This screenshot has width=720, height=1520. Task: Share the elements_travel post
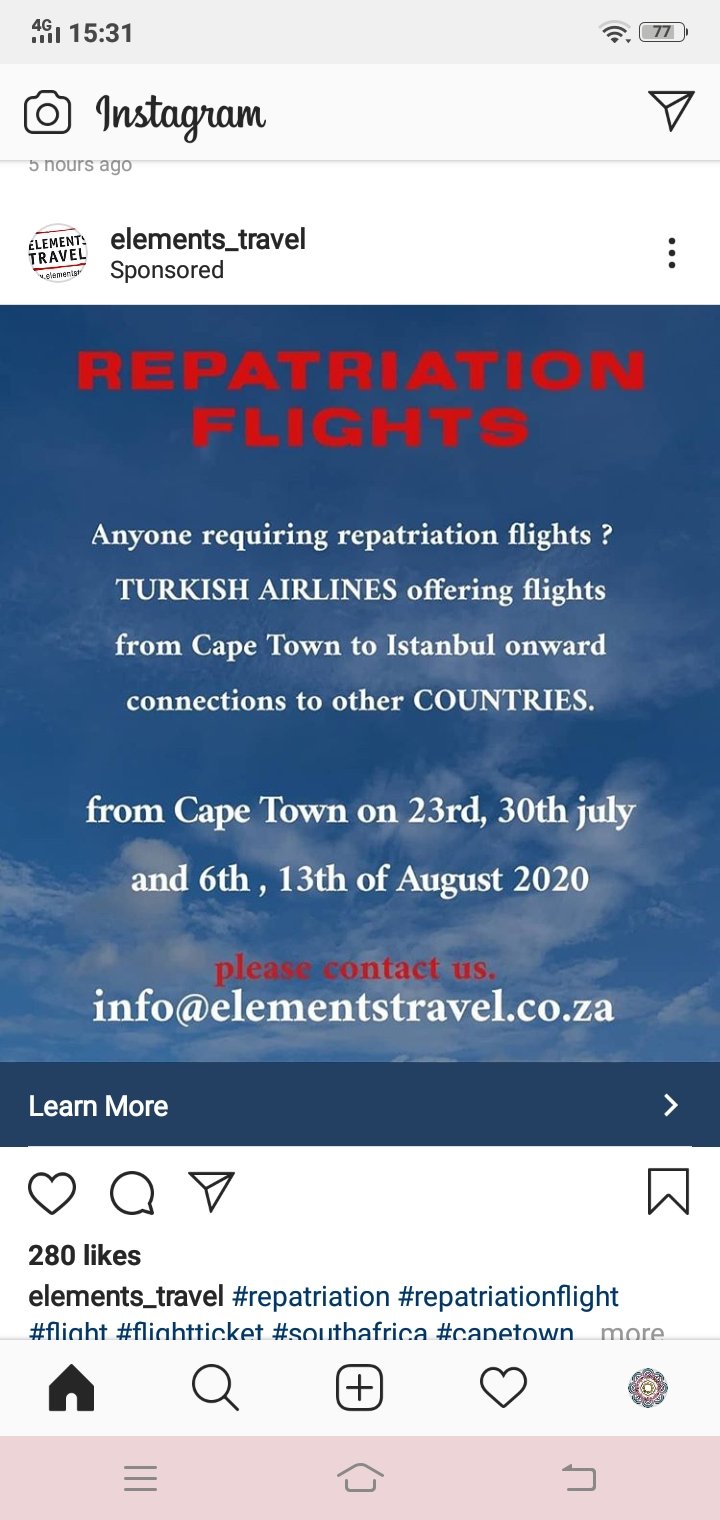click(211, 1192)
